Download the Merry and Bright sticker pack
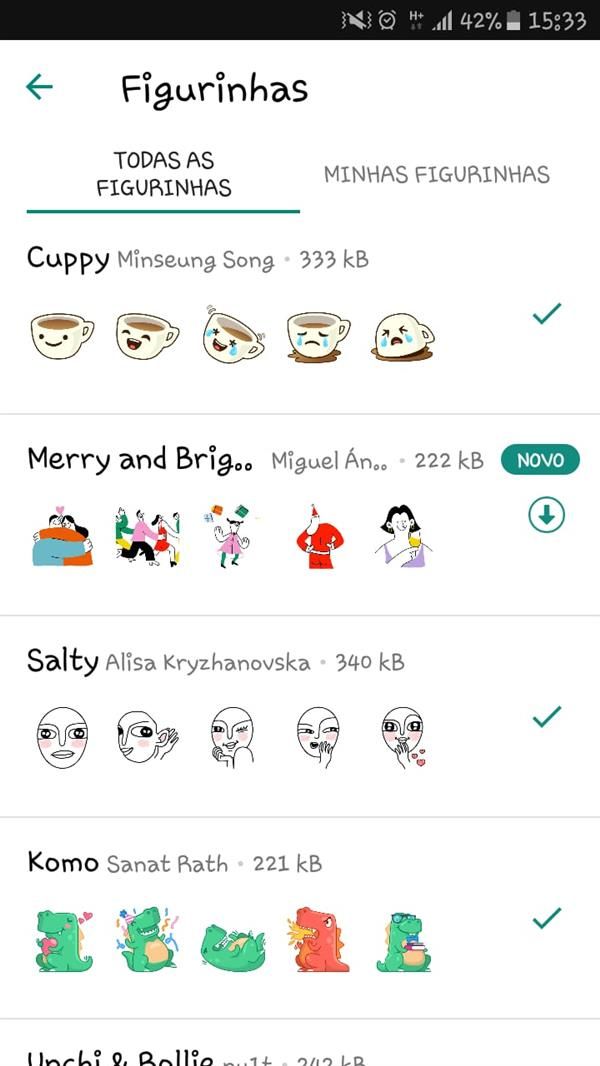This screenshot has height=1066, width=600. point(546,515)
